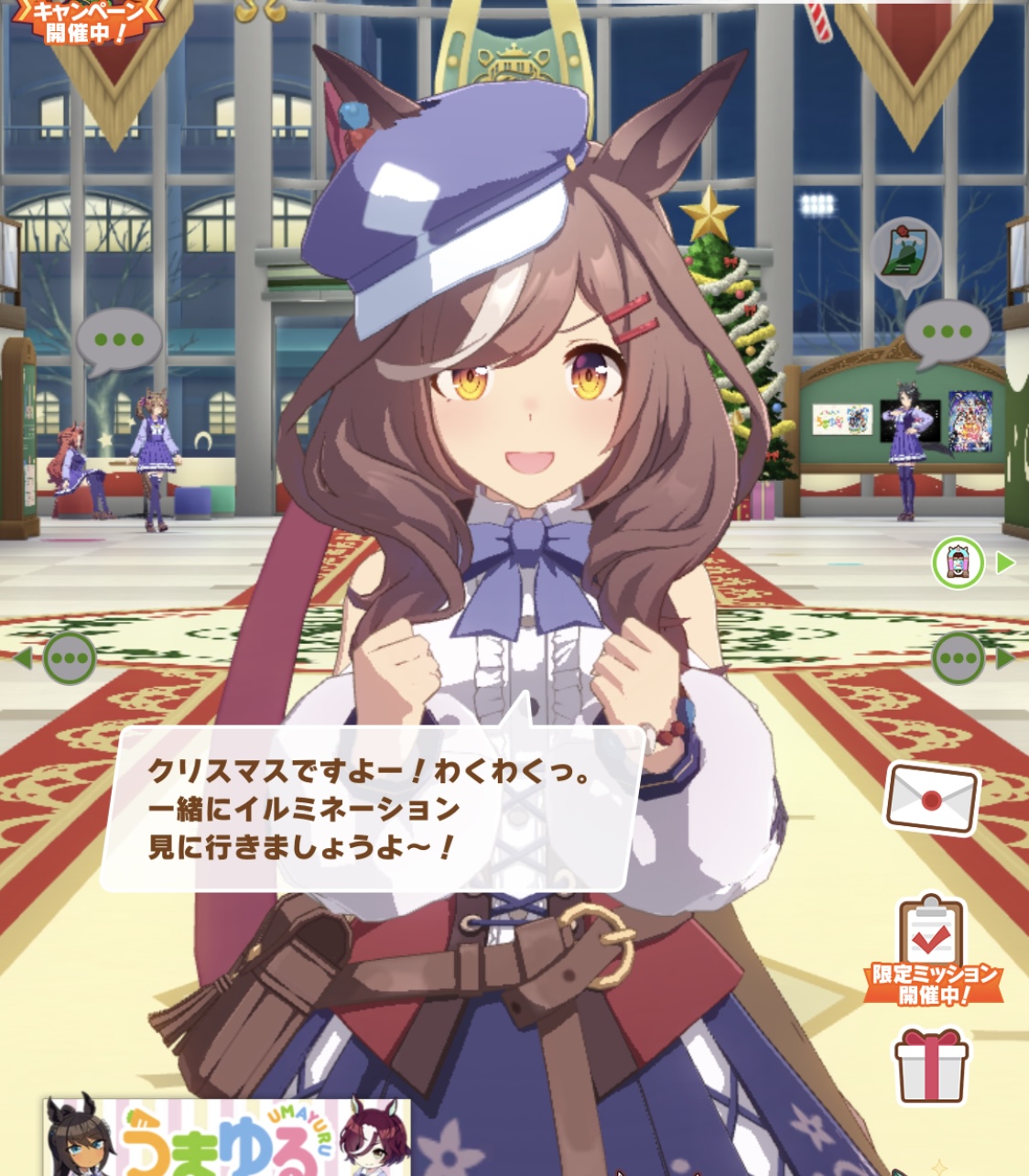The height and width of the screenshot is (1176, 1029).
Task: Tap the character portrait arrow icon at right
Action: (x=970, y=561)
